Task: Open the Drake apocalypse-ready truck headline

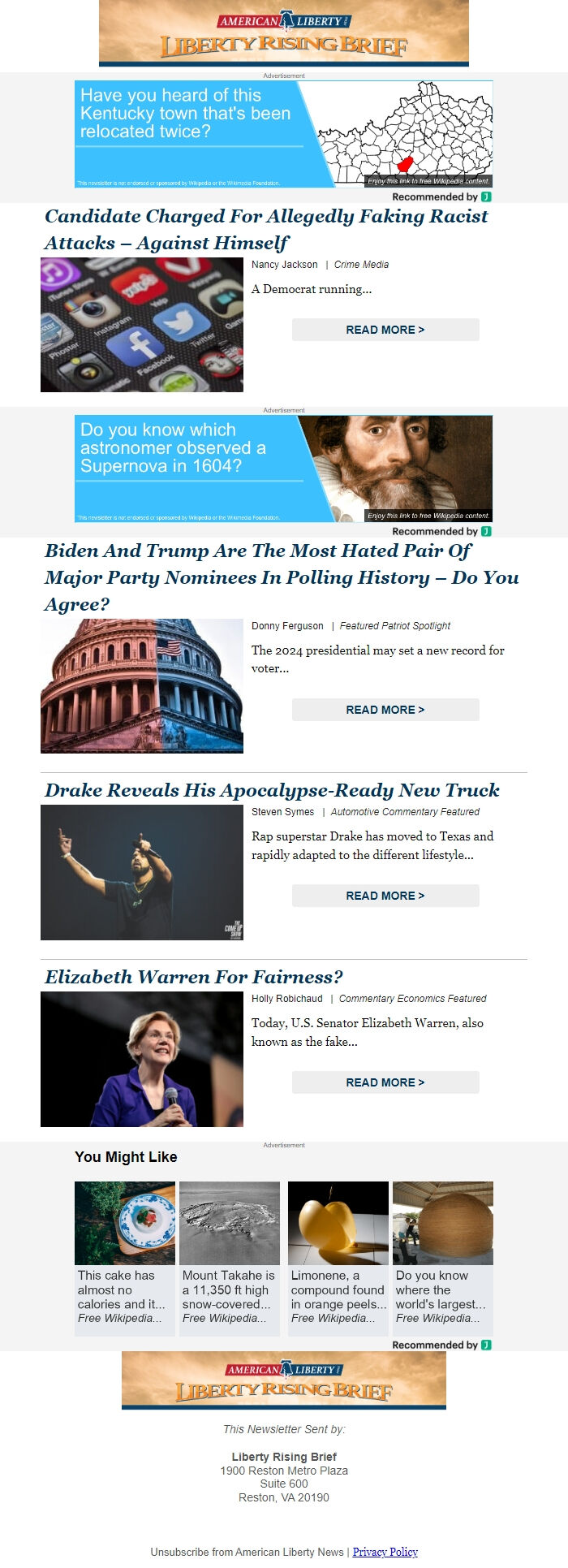Action: pyautogui.click(x=272, y=790)
